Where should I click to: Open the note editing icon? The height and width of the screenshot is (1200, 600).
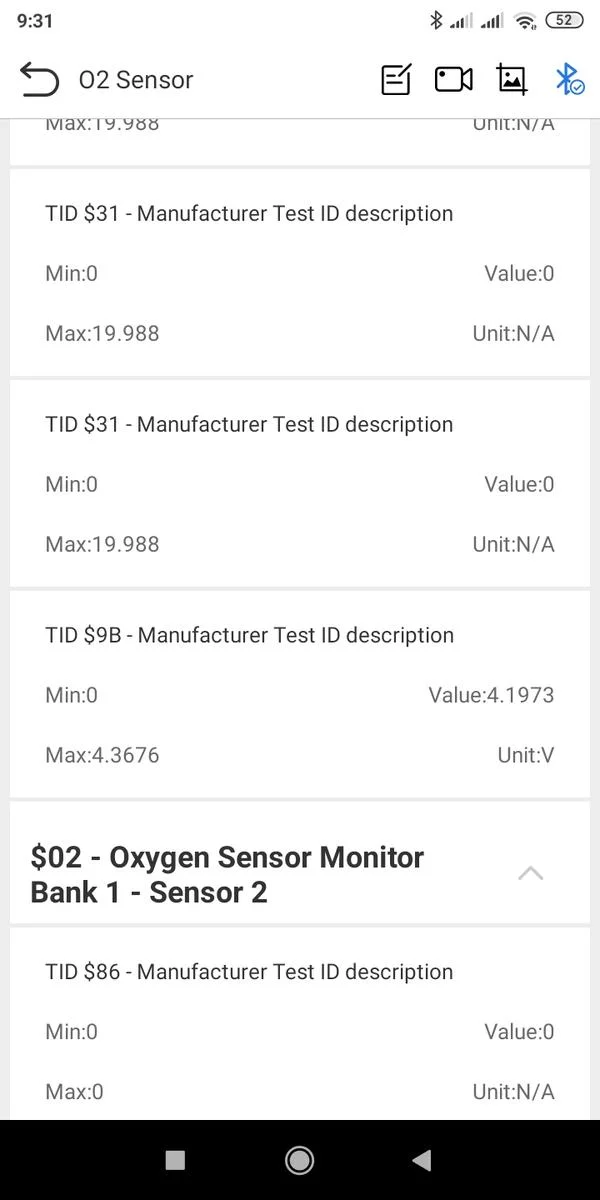[396, 80]
